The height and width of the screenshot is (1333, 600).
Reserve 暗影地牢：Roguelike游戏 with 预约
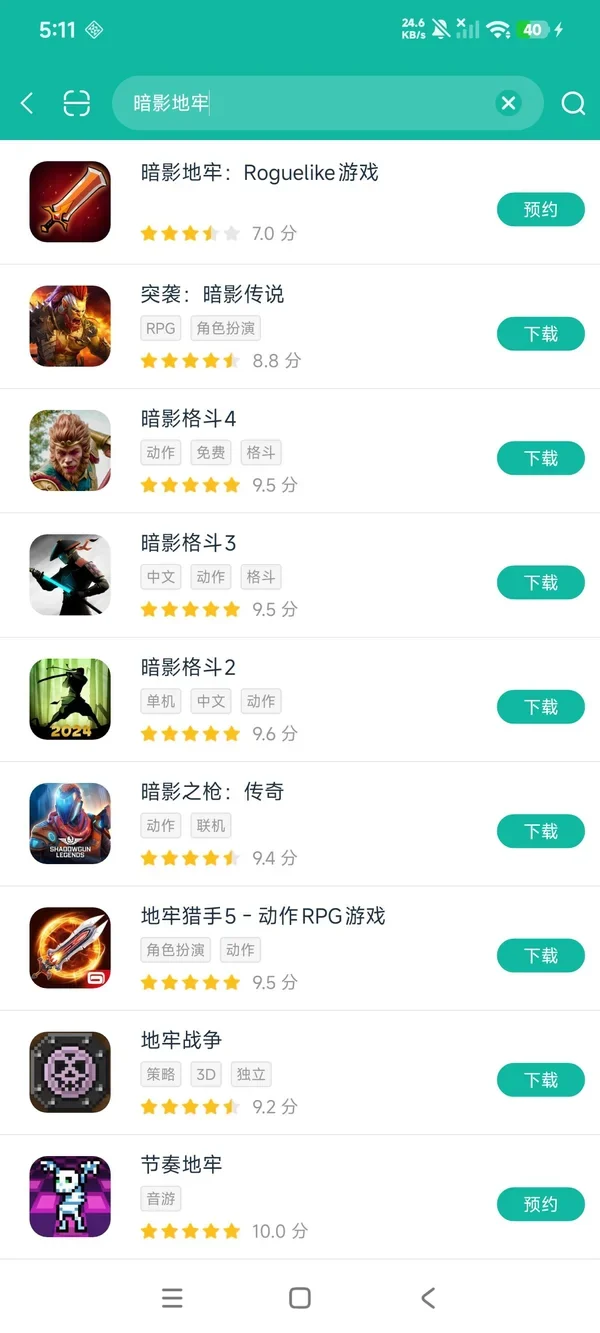541,210
